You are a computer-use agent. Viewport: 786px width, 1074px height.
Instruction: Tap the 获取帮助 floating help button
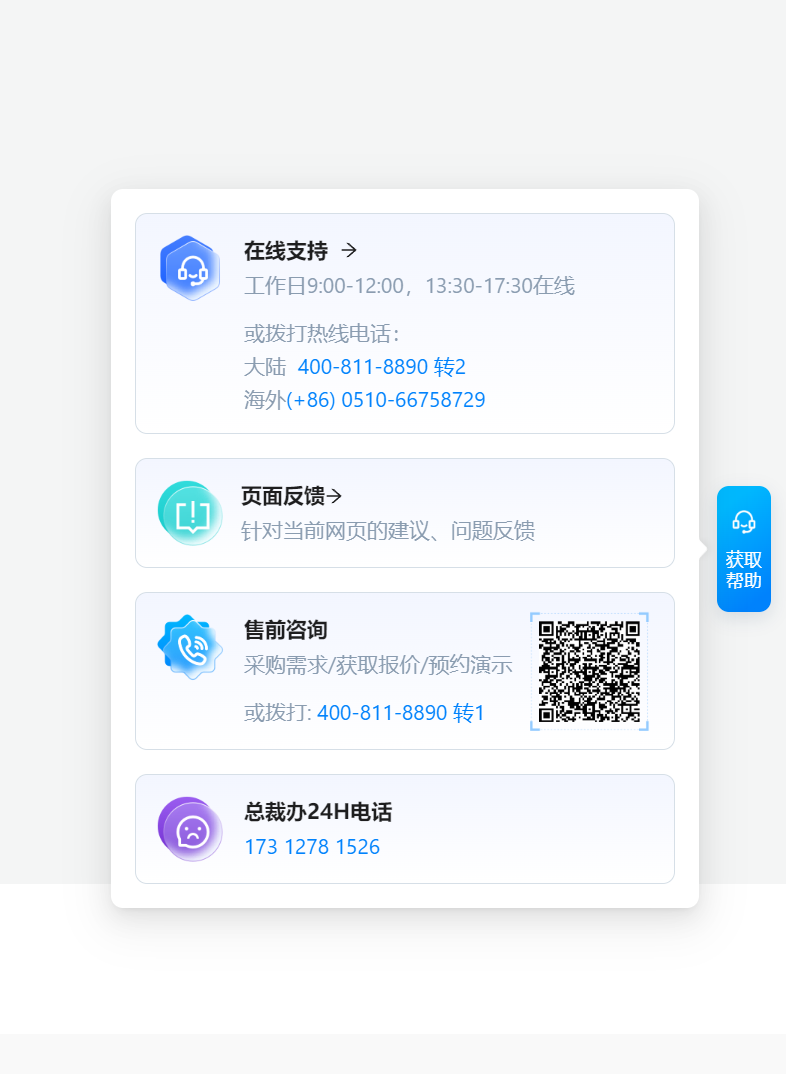tap(743, 549)
